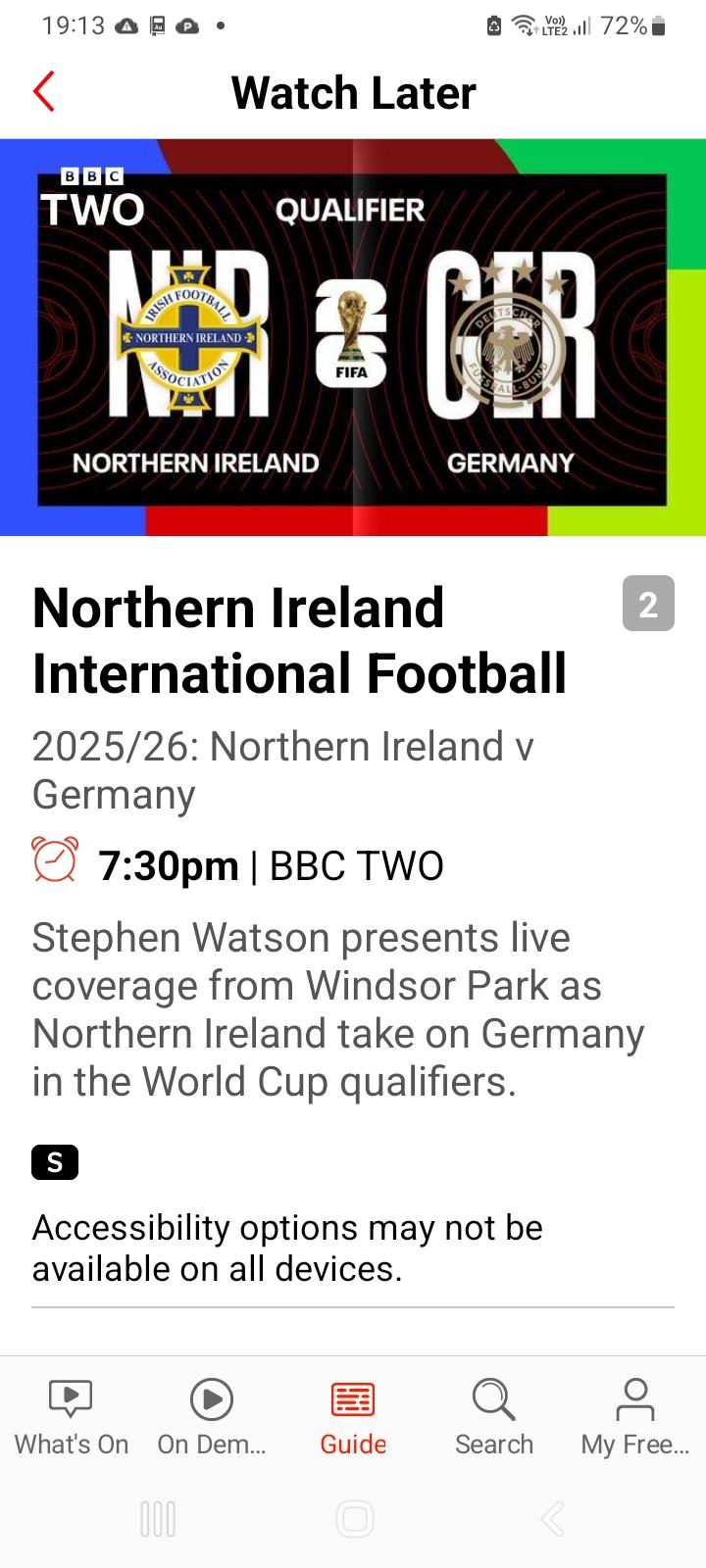The height and width of the screenshot is (1568, 706).
Task: Open the Search tab
Action: point(494,1416)
